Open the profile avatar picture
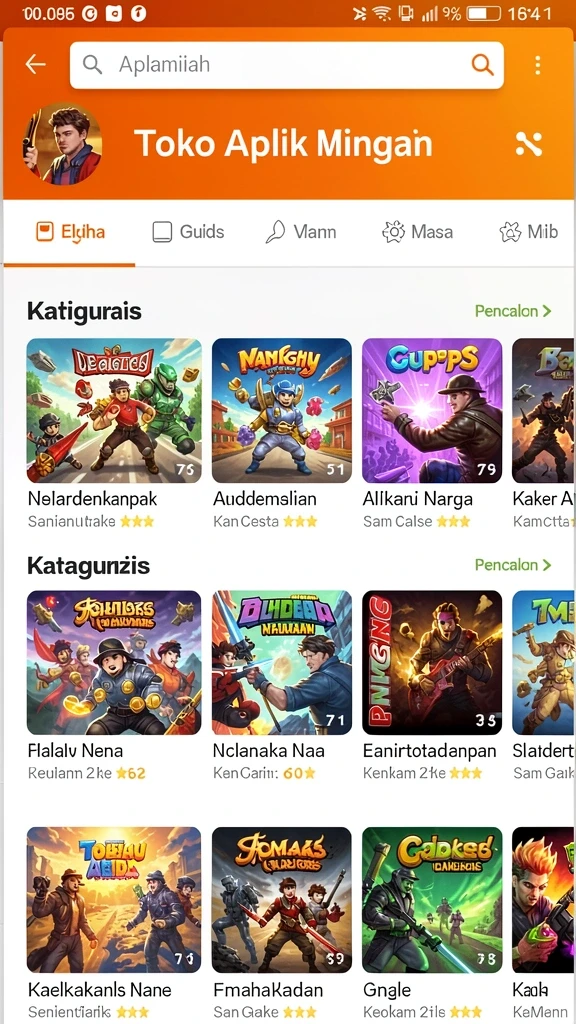The image size is (576, 1024). (63, 143)
